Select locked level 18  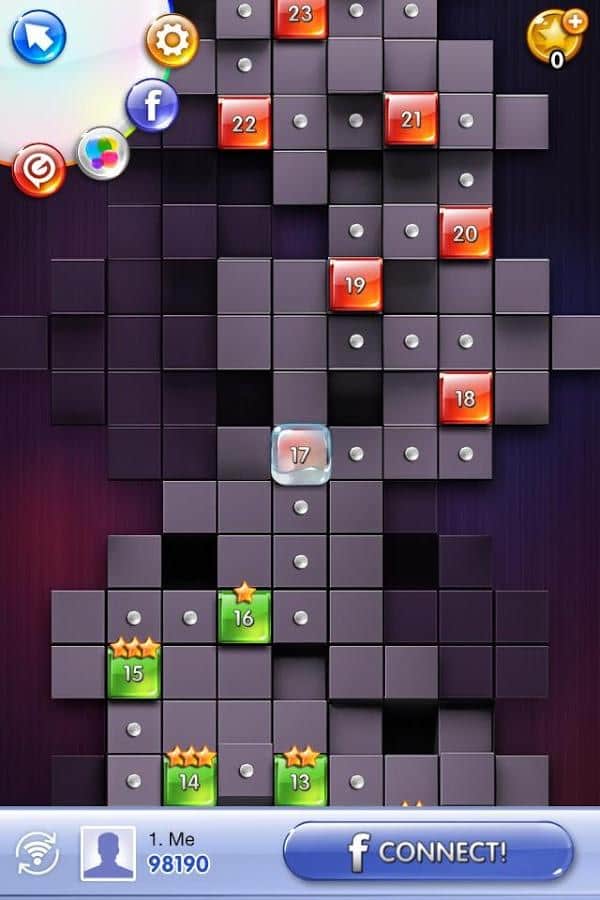pyautogui.click(x=465, y=398)
